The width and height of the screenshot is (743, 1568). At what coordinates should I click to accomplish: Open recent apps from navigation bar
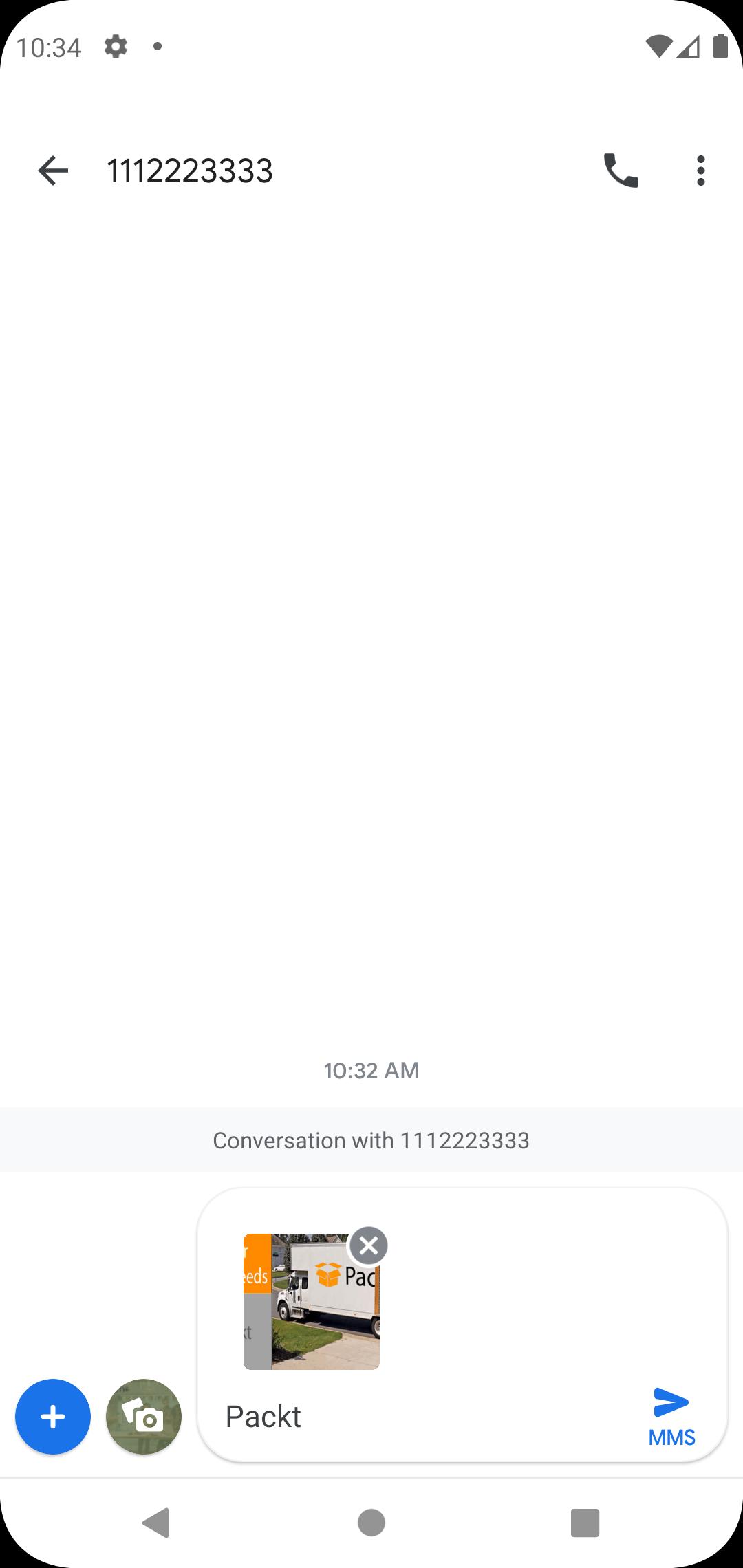pos(585,1523)
